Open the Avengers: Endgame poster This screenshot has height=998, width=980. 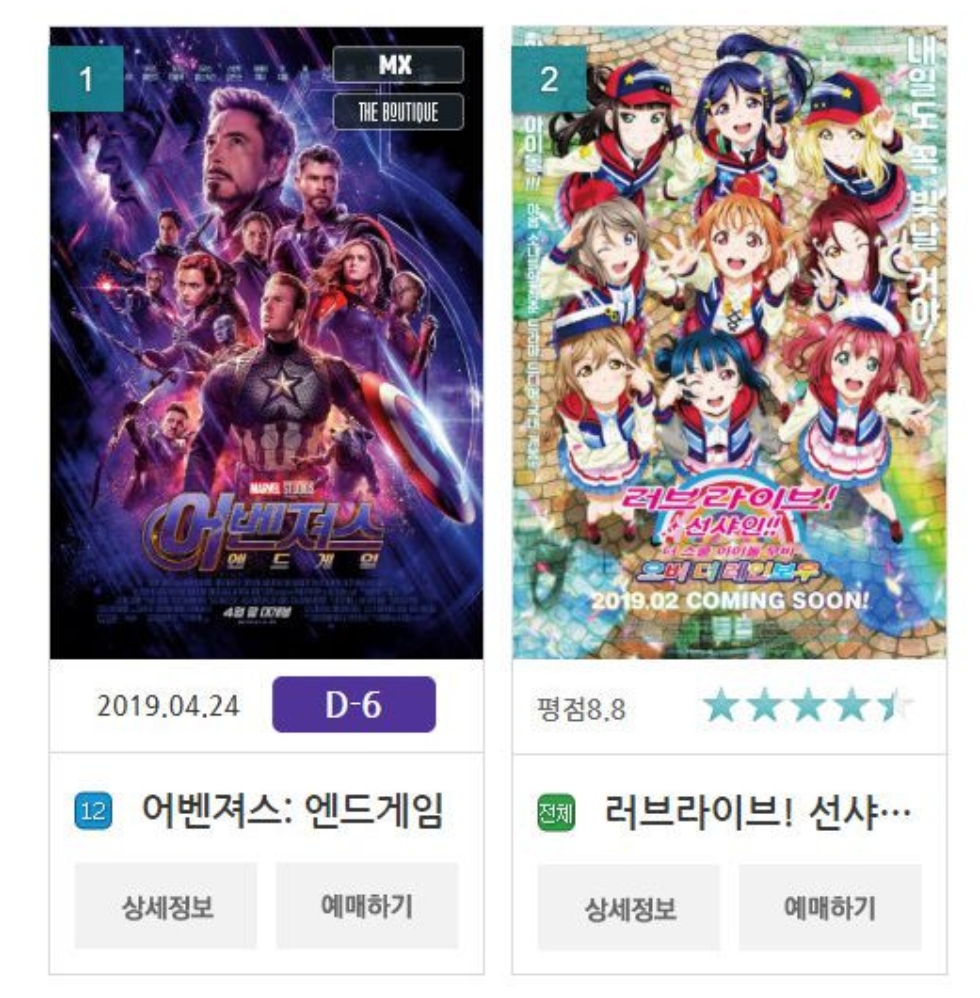pos(266,343)
